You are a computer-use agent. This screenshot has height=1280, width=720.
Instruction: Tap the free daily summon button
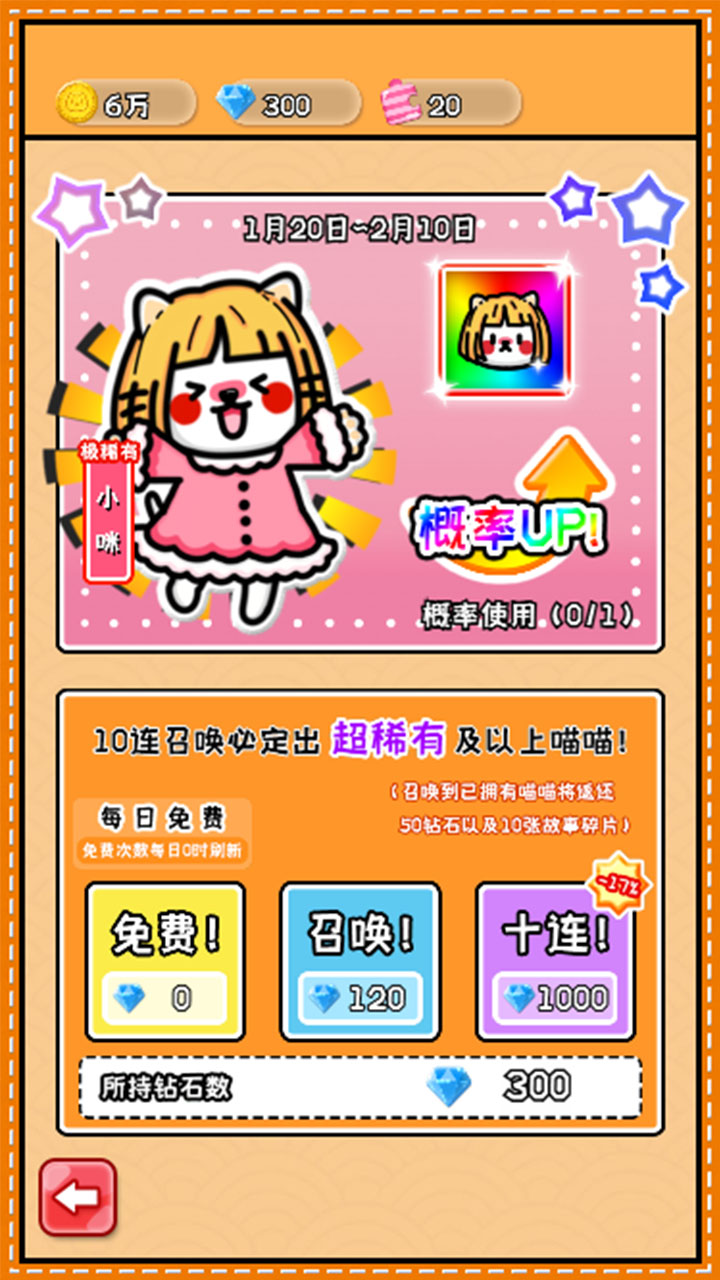click(165, 960)
